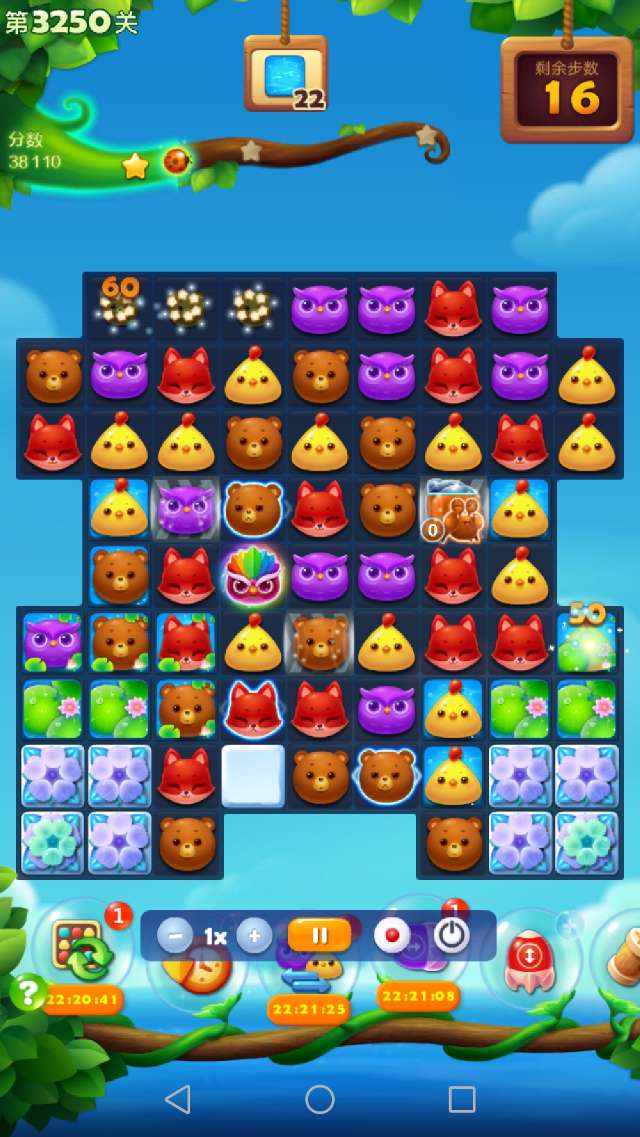Decrease the speed with the minus button
This screenshot has width=640, height=1137.
(175, 936)
